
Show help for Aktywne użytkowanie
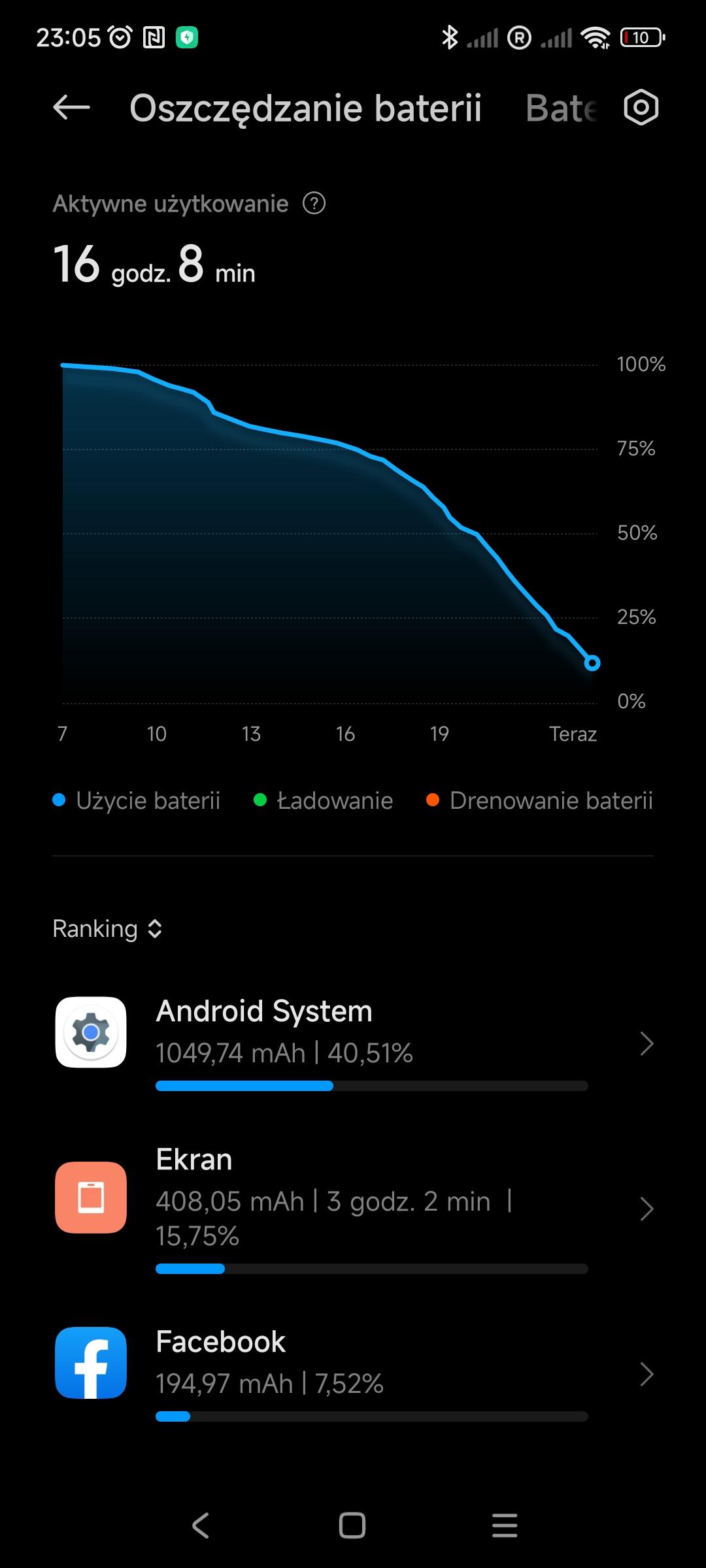pos(314,204)
